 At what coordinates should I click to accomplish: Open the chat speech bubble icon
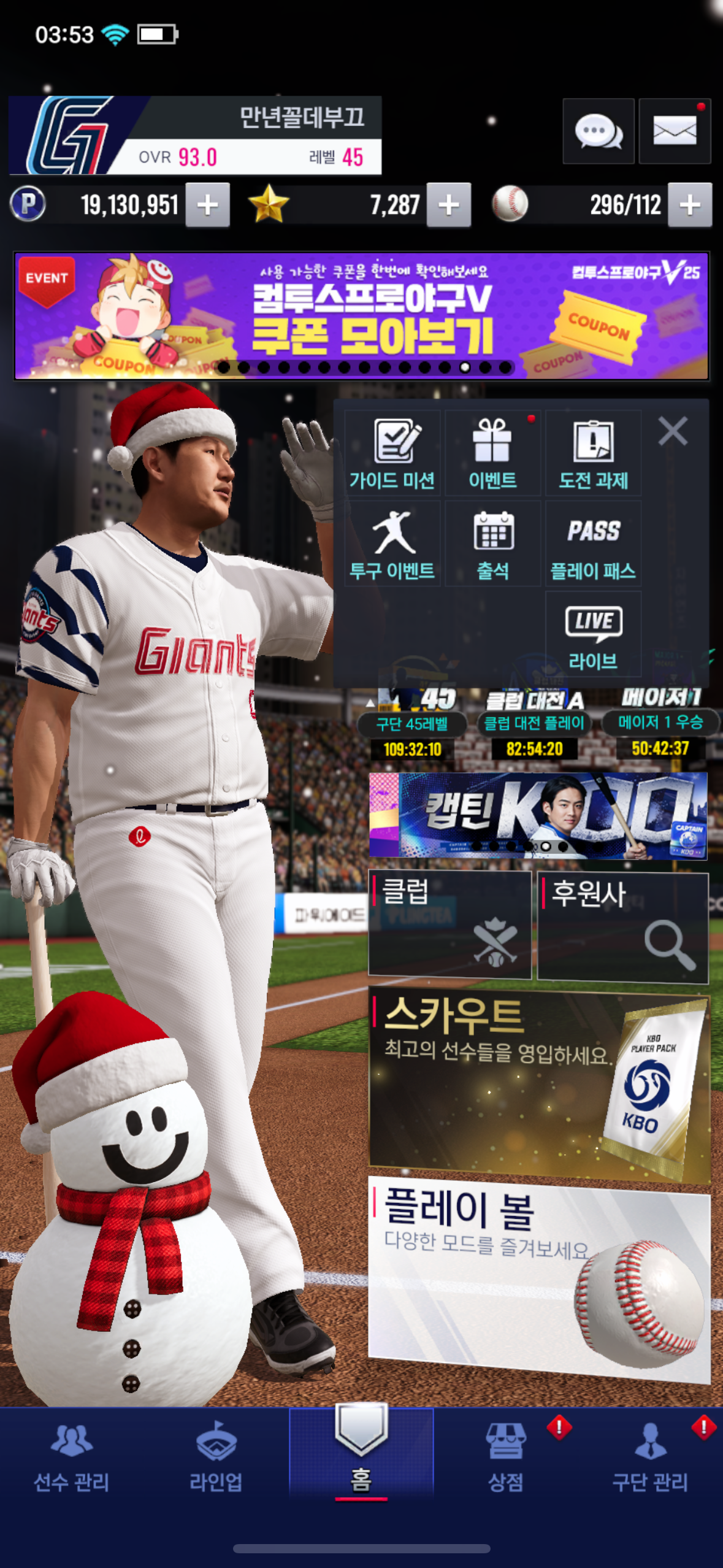(598, 131)
